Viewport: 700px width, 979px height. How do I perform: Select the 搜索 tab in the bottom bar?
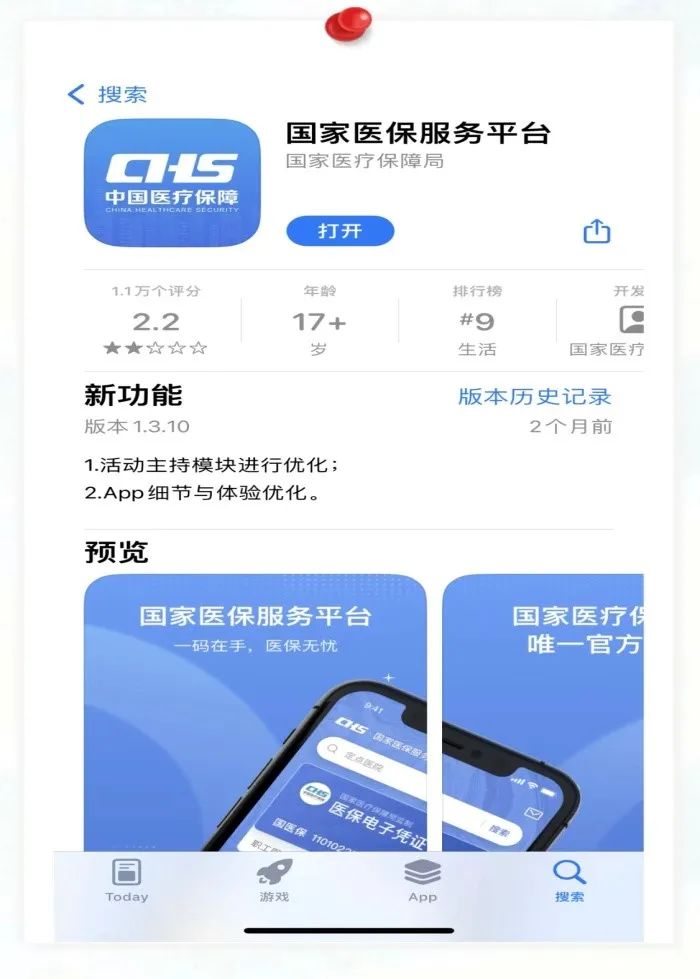pos(569,880)
